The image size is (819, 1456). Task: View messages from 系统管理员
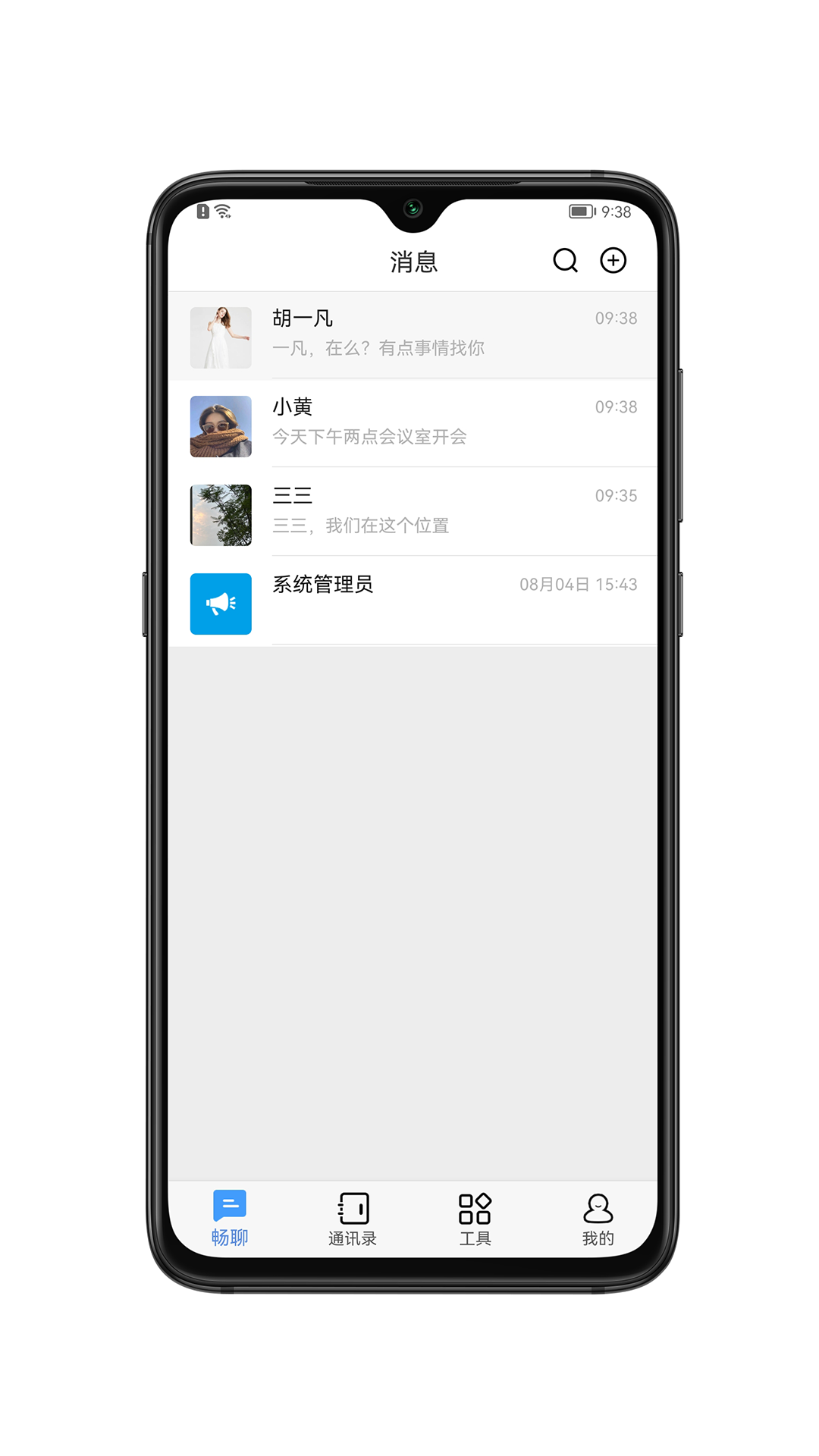pos(413,601)
